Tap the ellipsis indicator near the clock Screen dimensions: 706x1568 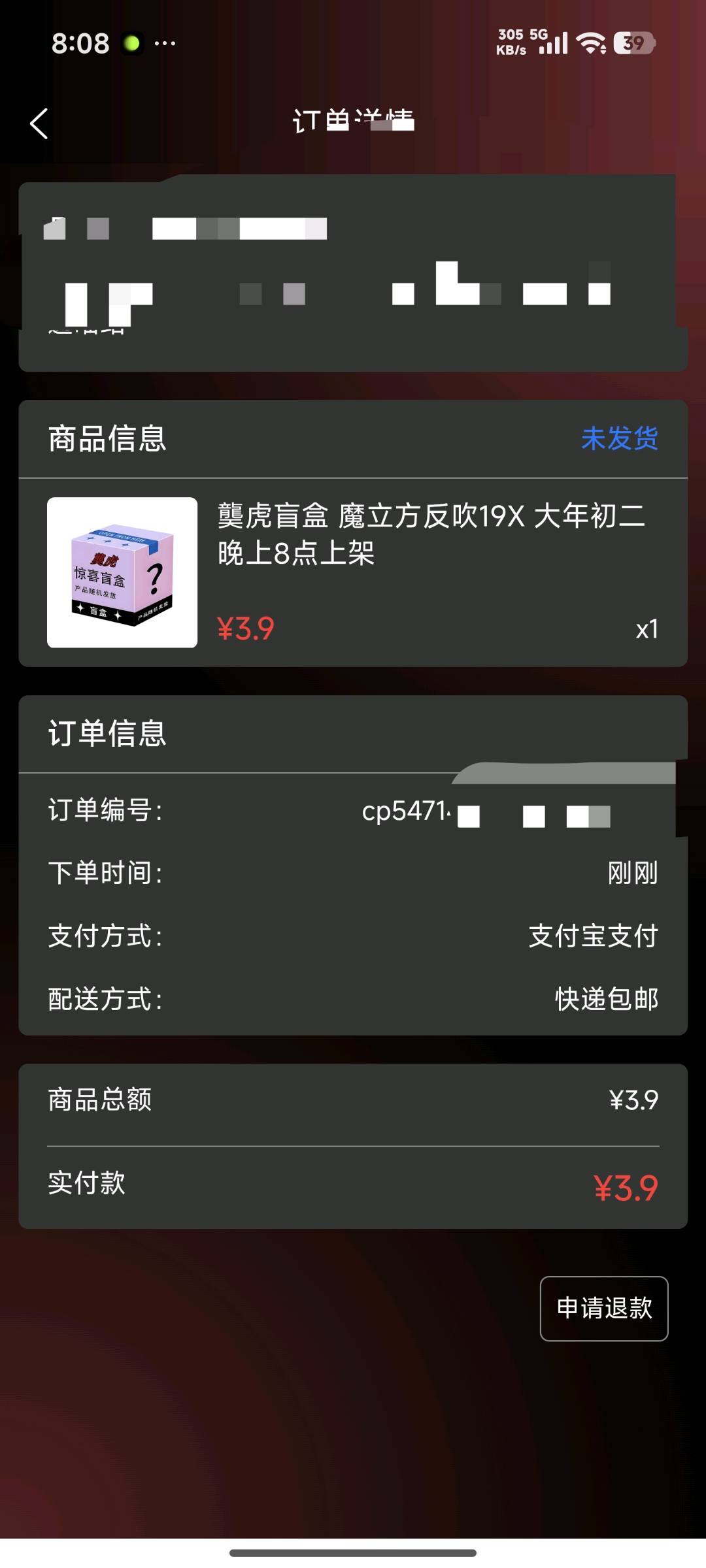click(x=166, y=43)
